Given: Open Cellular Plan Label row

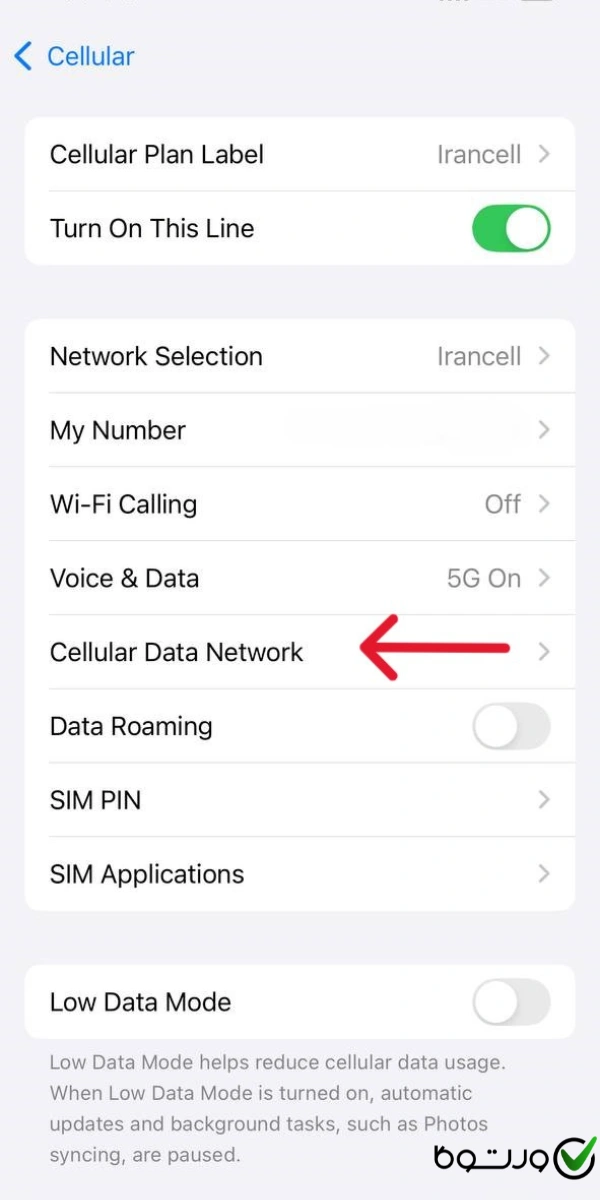Looking at the screenshot, I should pyautogui.click(x=300, y=155).
